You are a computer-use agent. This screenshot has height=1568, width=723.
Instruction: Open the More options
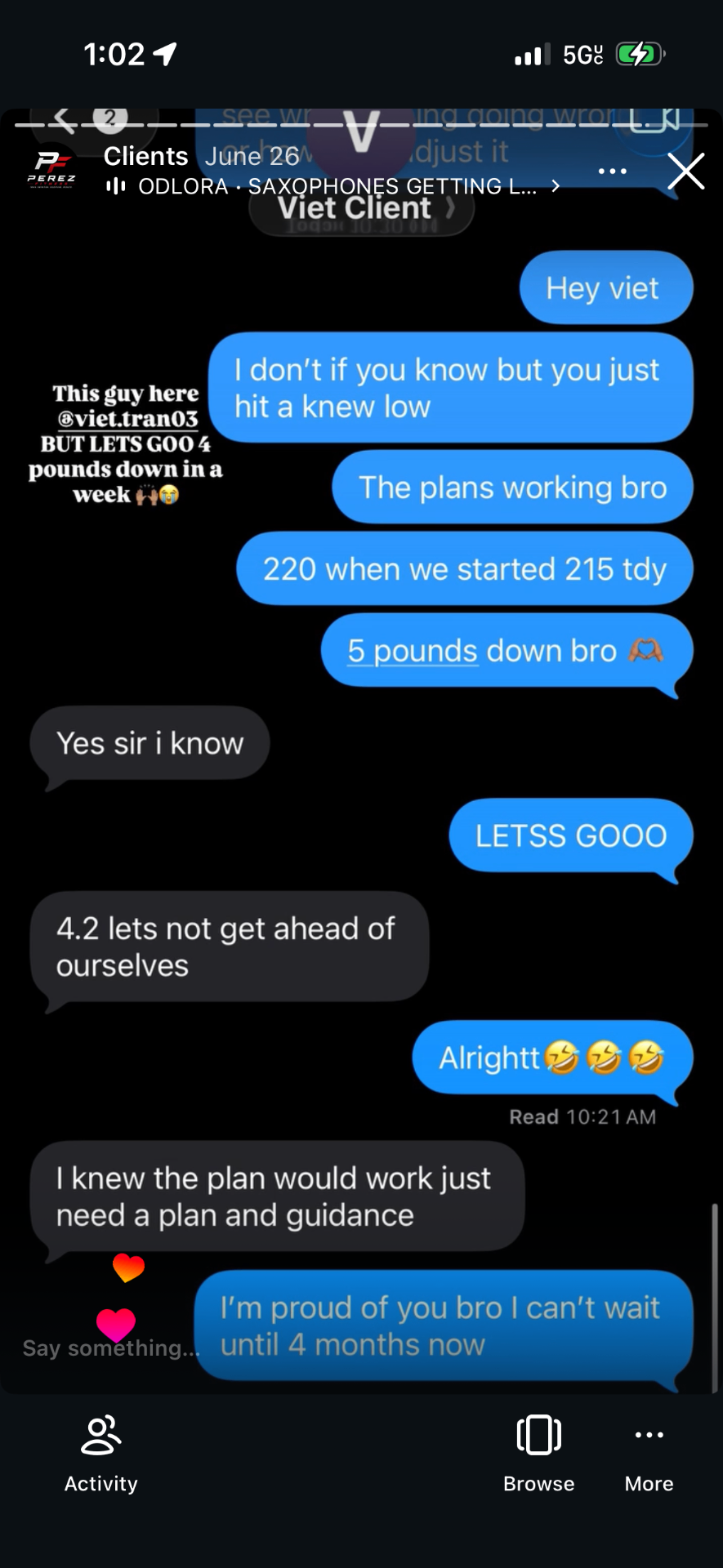(649, 1454)
